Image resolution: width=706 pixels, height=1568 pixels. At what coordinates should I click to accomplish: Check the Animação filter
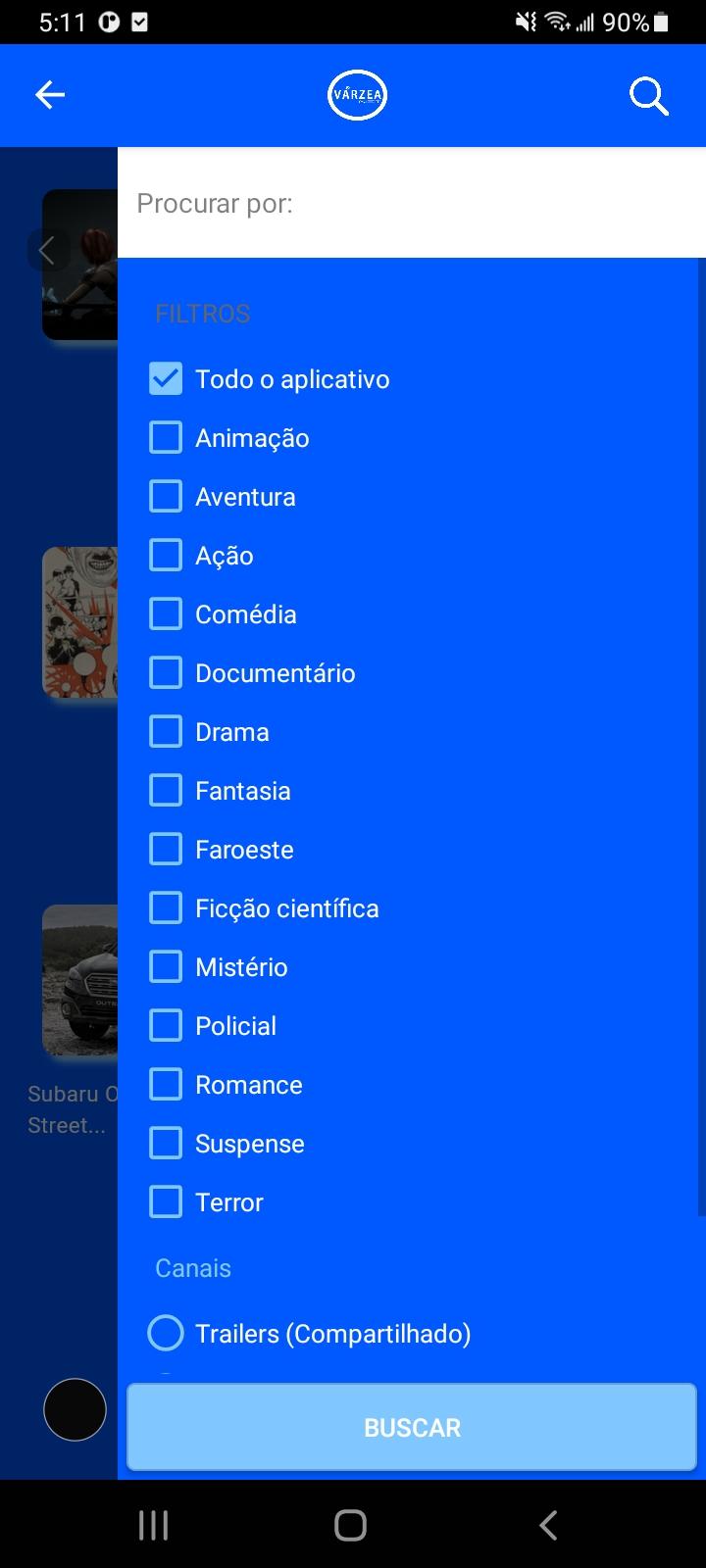tap(166, 438)
